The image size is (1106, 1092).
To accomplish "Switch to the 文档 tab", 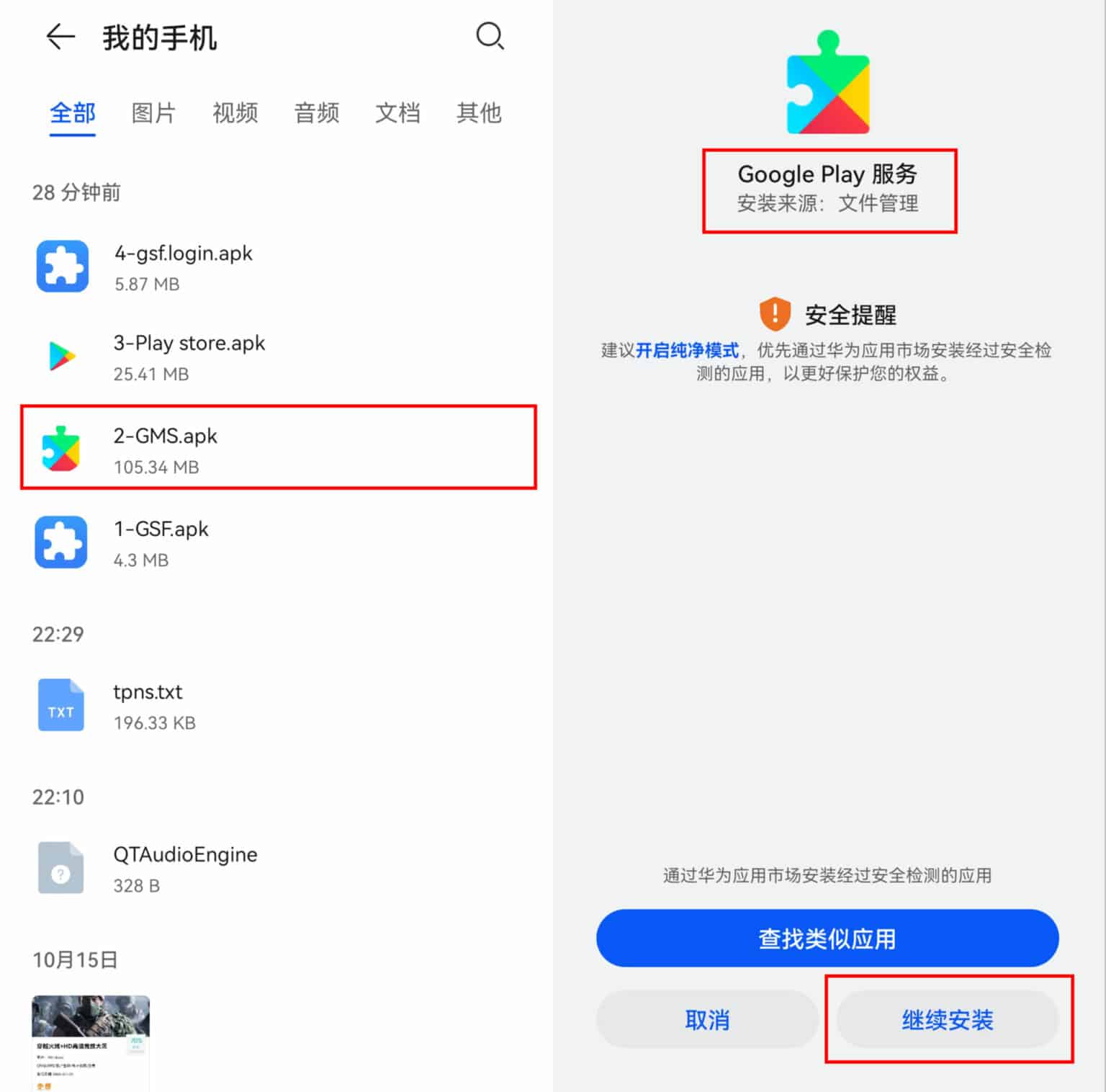I will point(397,113).
